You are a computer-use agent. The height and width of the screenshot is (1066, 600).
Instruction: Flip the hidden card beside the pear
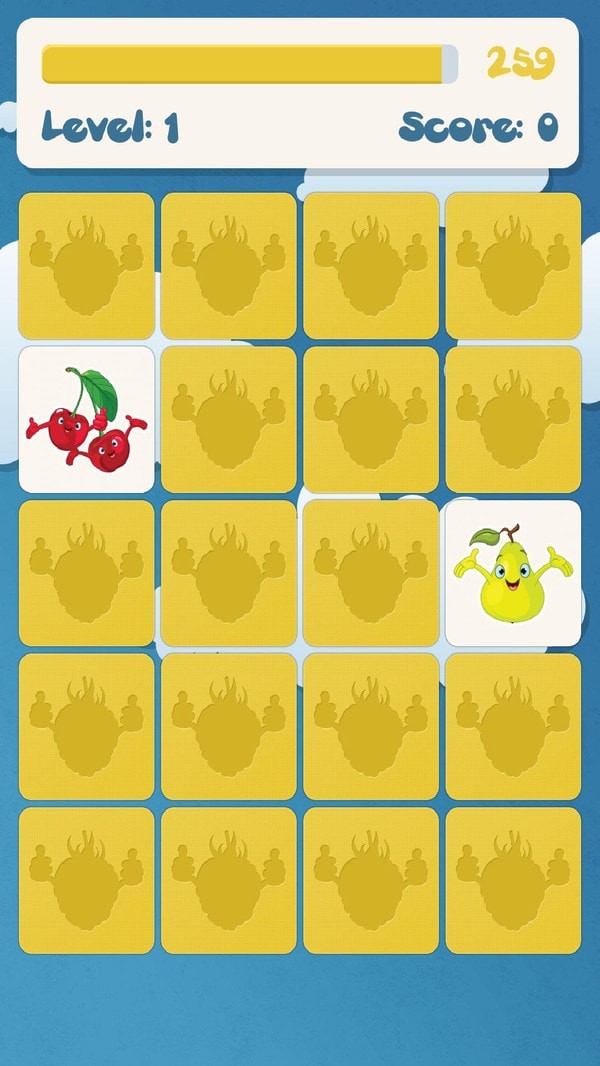click(371, 573)
